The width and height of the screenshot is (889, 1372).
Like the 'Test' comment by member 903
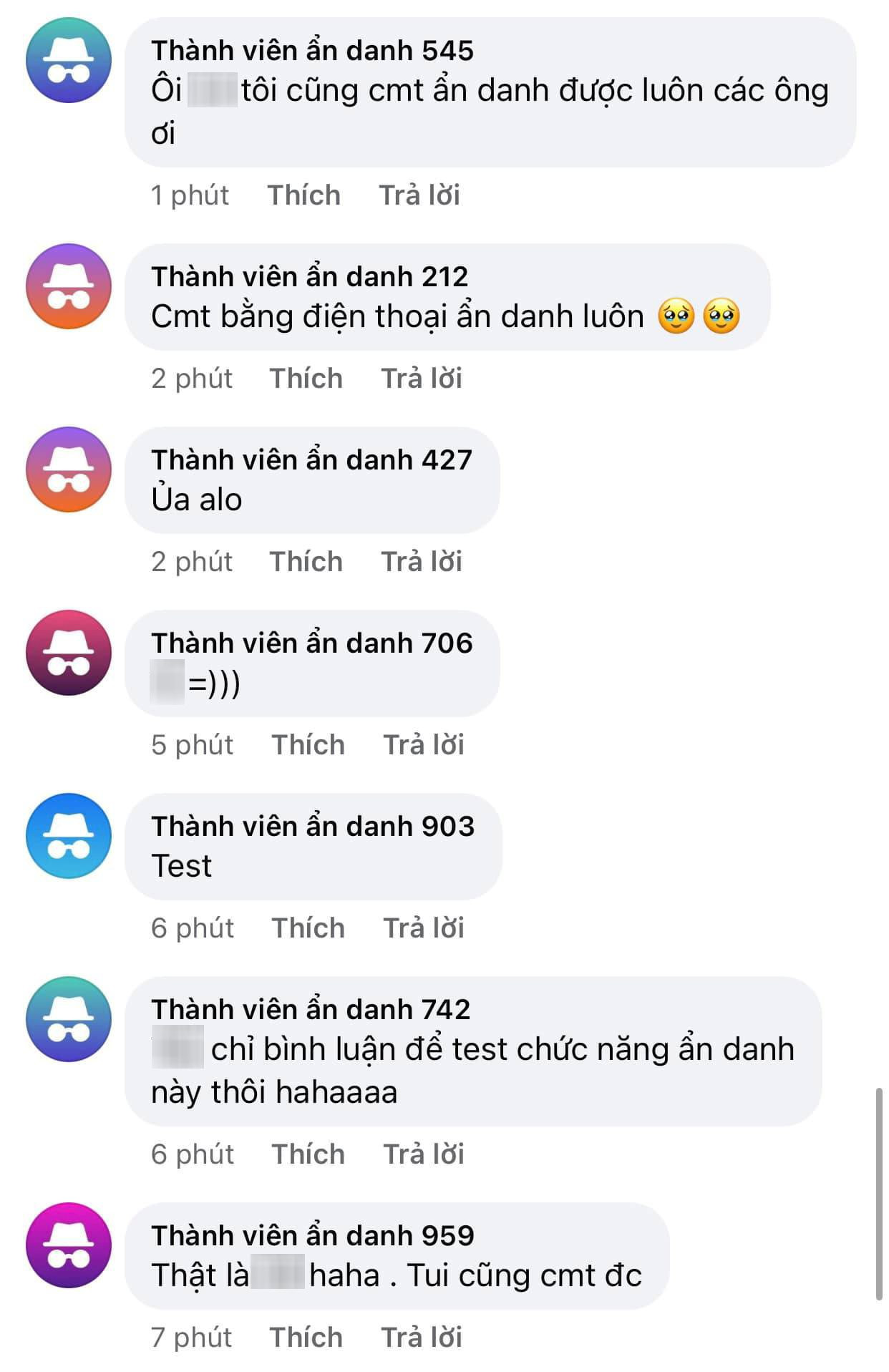pos(308,928)
